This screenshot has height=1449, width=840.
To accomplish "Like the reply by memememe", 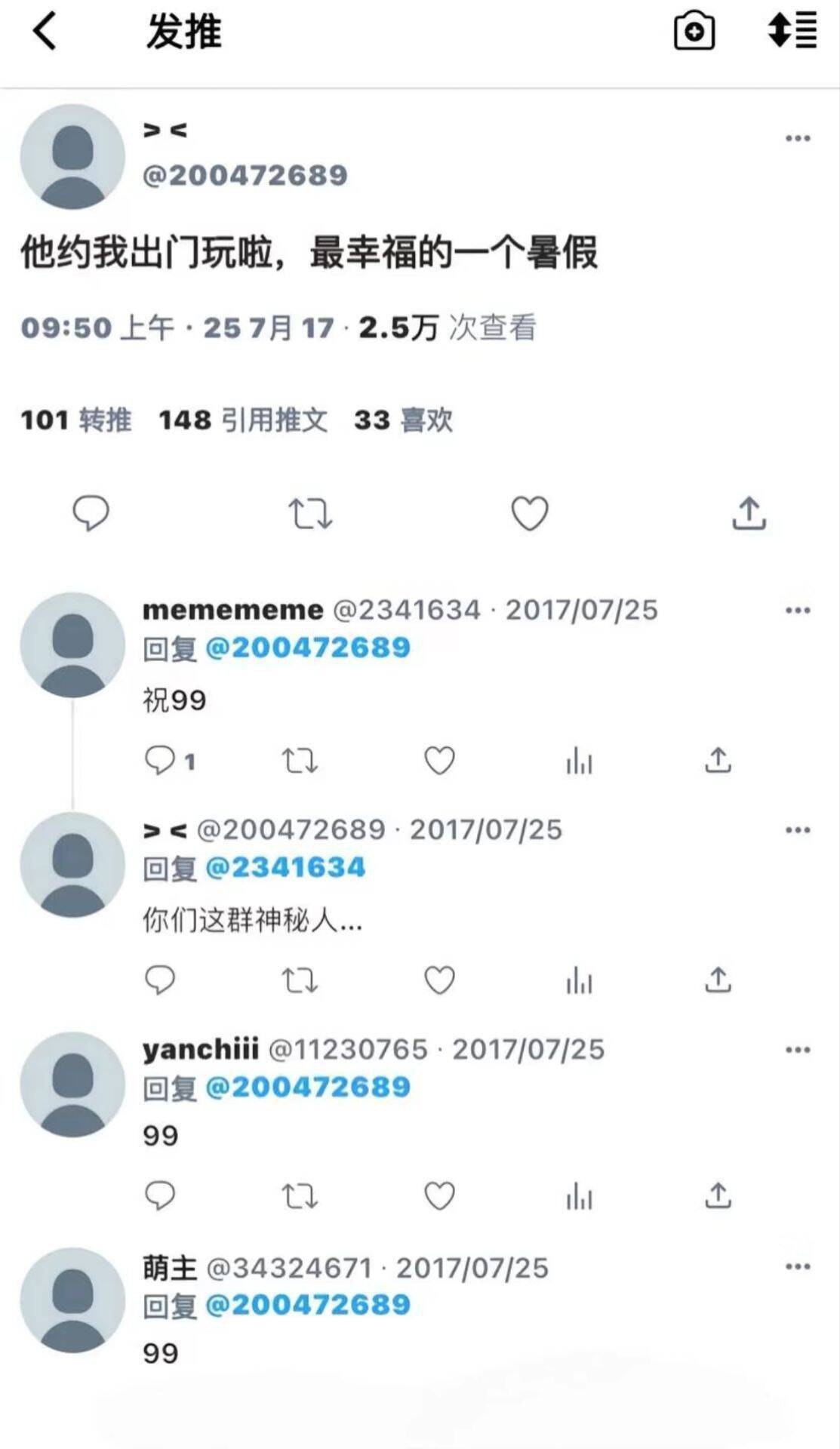I will tap(439, 761).
